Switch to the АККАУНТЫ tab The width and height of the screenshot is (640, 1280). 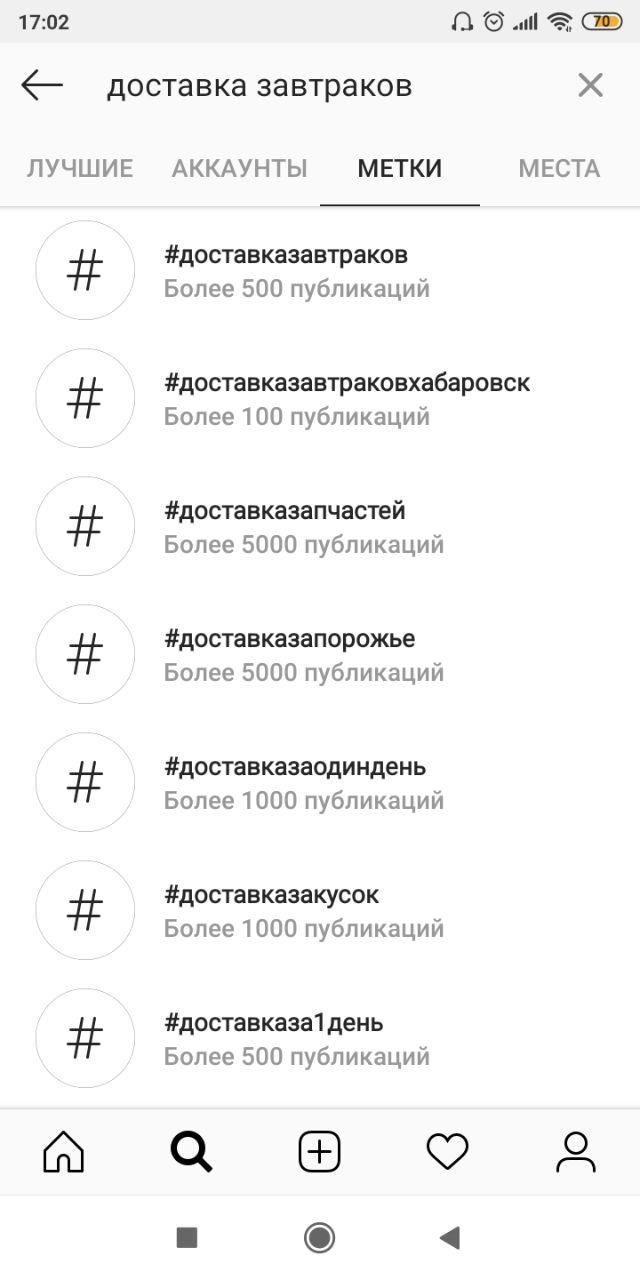[x=240, y=168]
